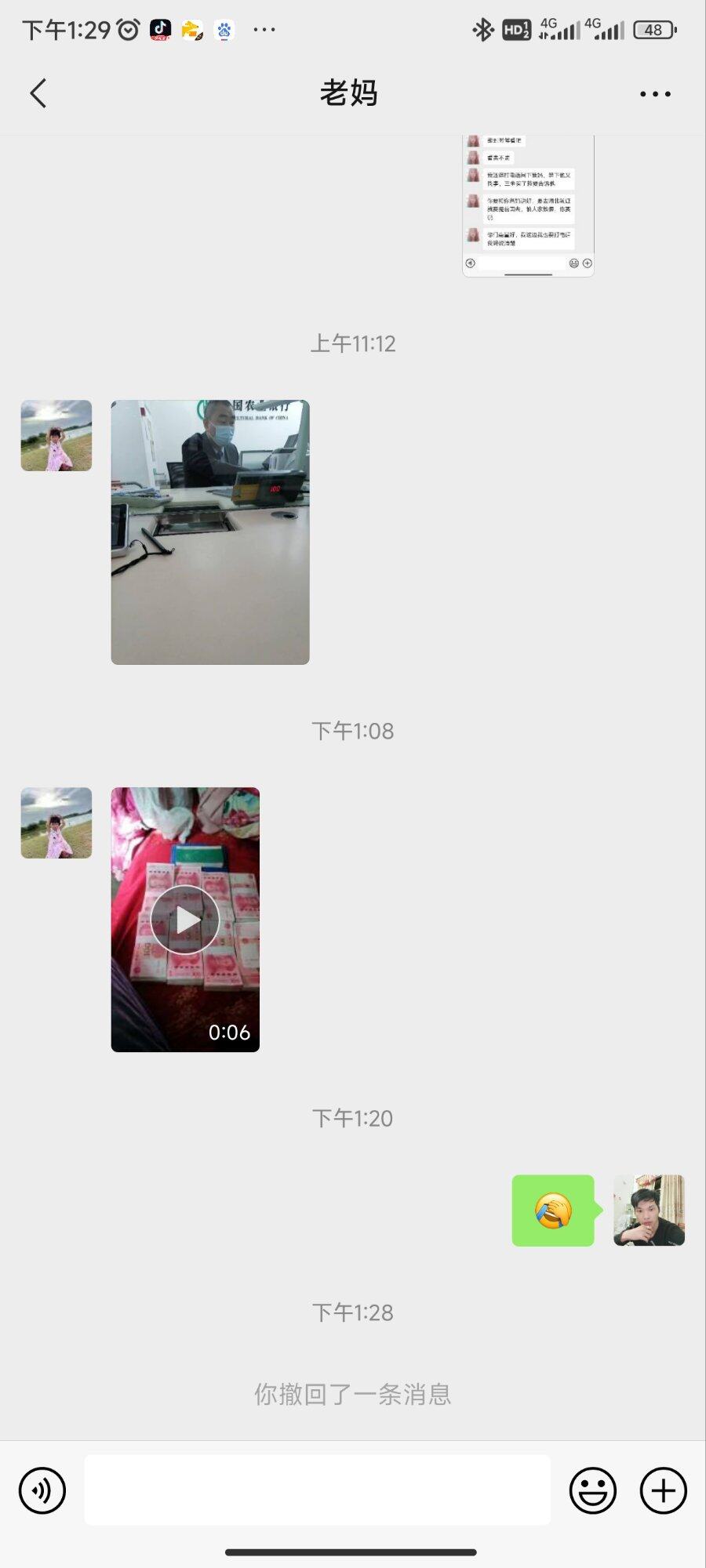Open the plus attachment menu
706x1568 pixels.
click(x=664, y=1490)
